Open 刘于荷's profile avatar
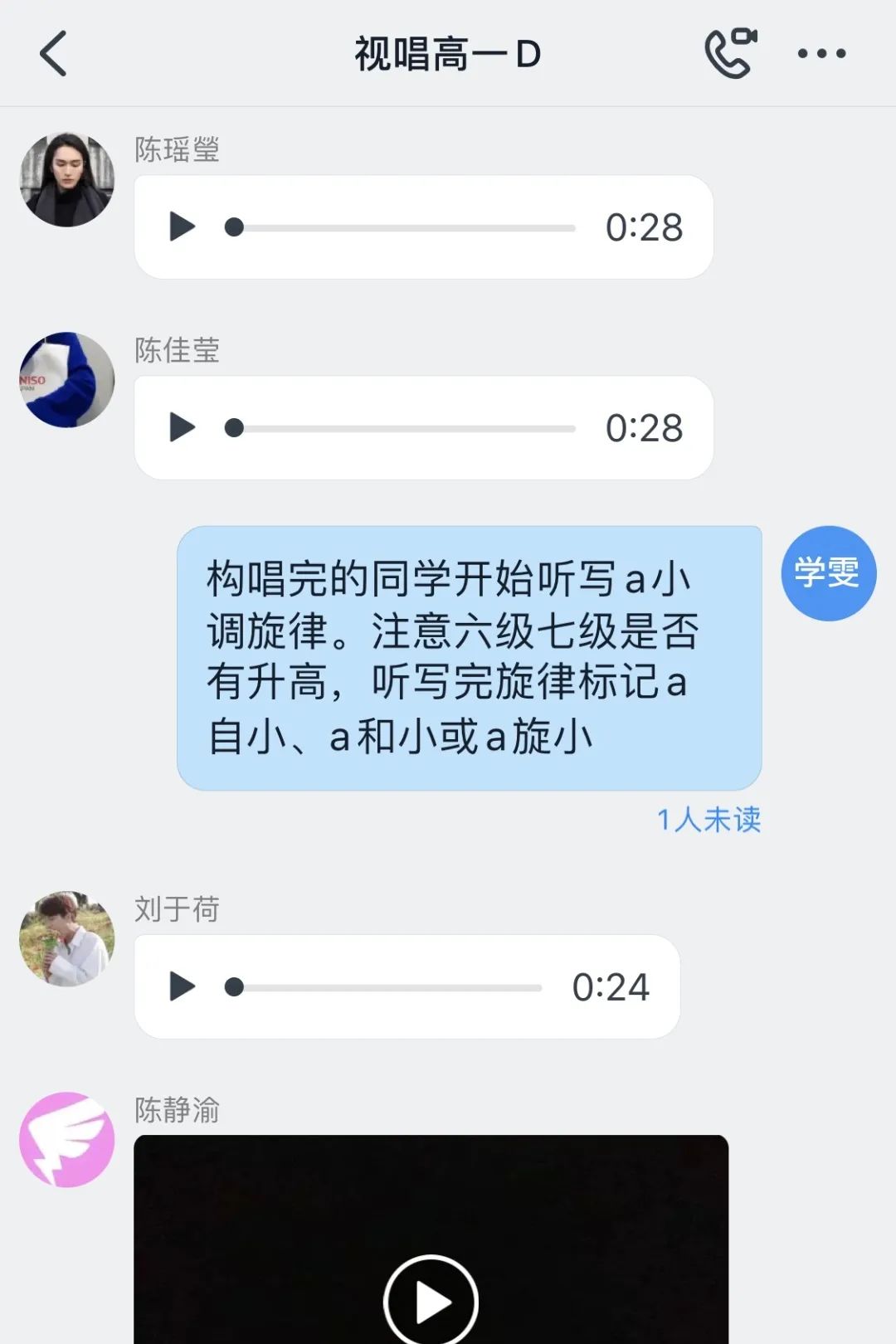896x1344 pixels. pyautogui.click(x=66, y=938)
